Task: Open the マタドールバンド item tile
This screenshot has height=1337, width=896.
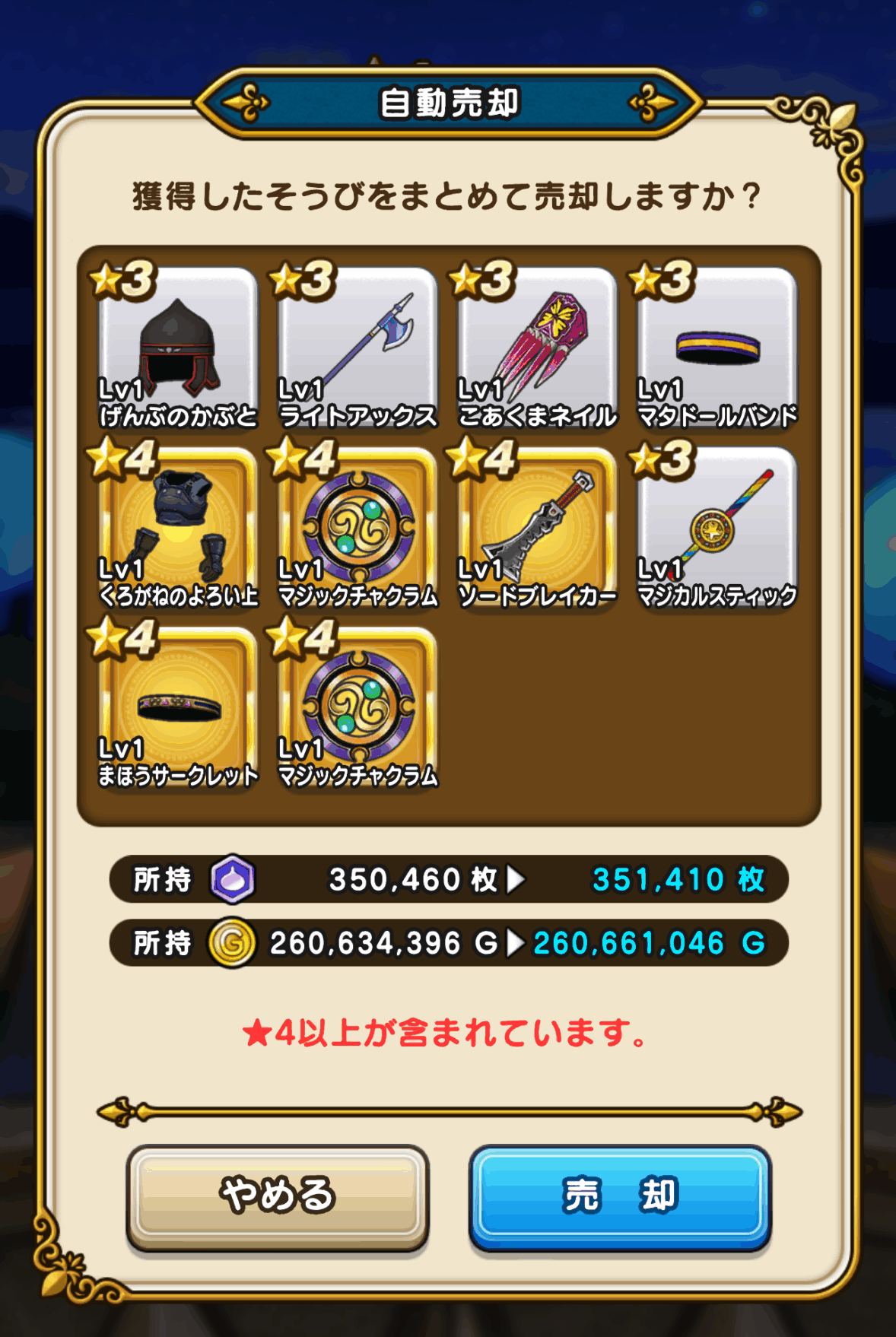Action: [x=716, y=347]
